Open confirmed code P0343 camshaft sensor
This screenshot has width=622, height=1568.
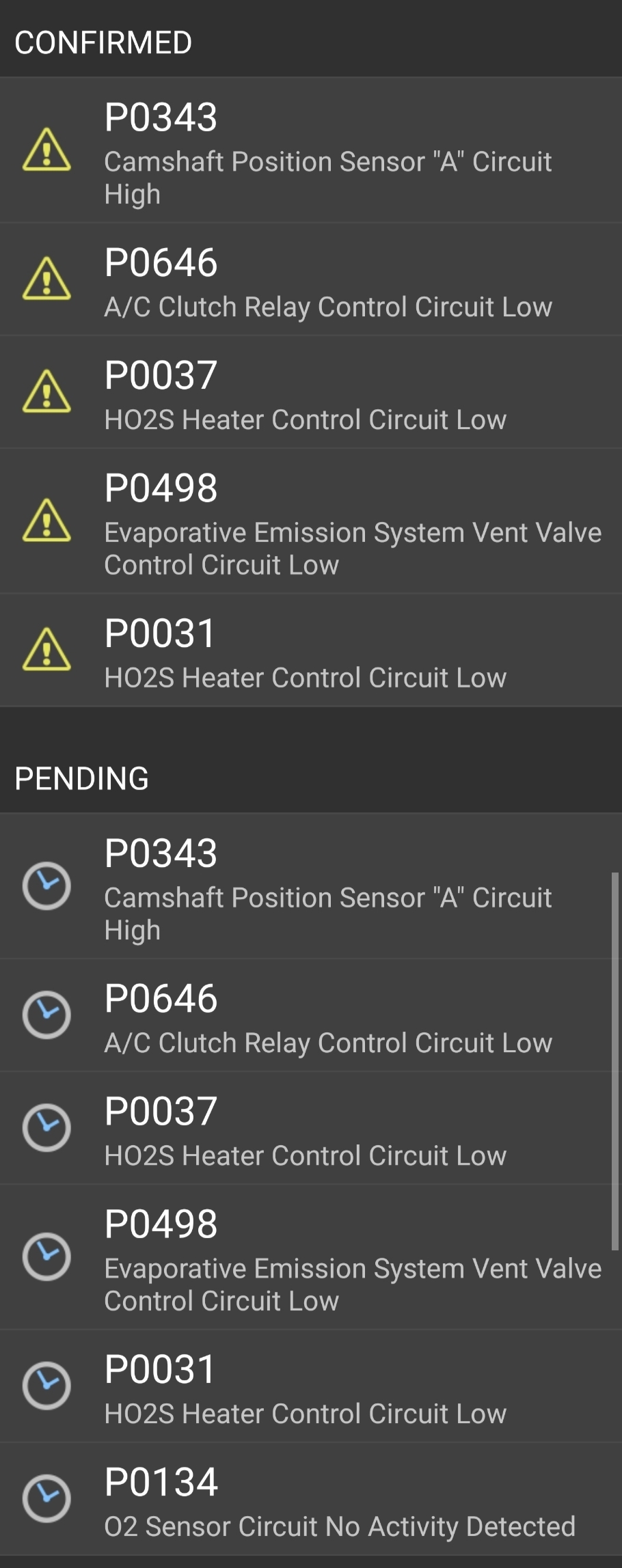pos(311,150)
